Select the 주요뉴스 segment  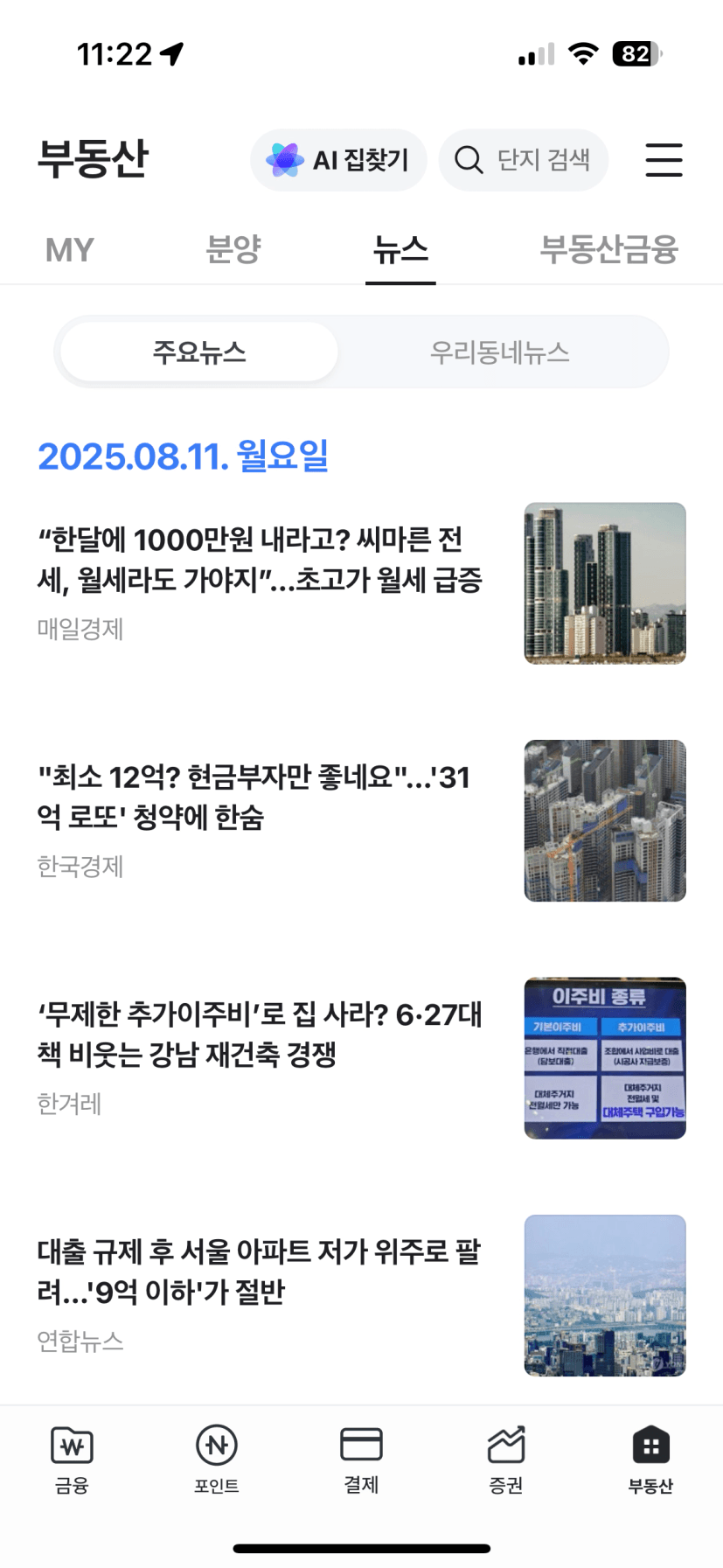[199, 352]
